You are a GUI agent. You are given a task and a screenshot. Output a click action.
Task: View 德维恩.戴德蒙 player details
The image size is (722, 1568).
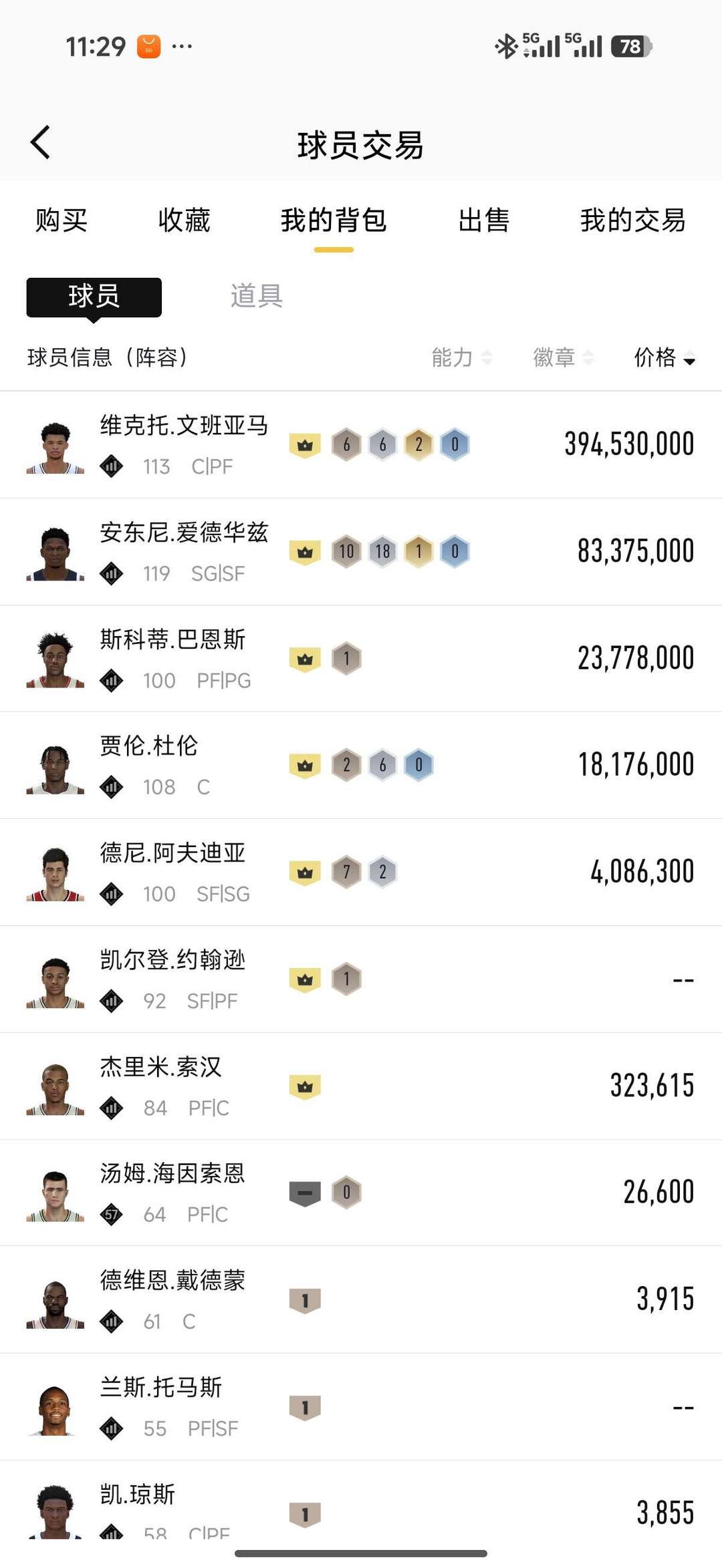pos(361,1299)
